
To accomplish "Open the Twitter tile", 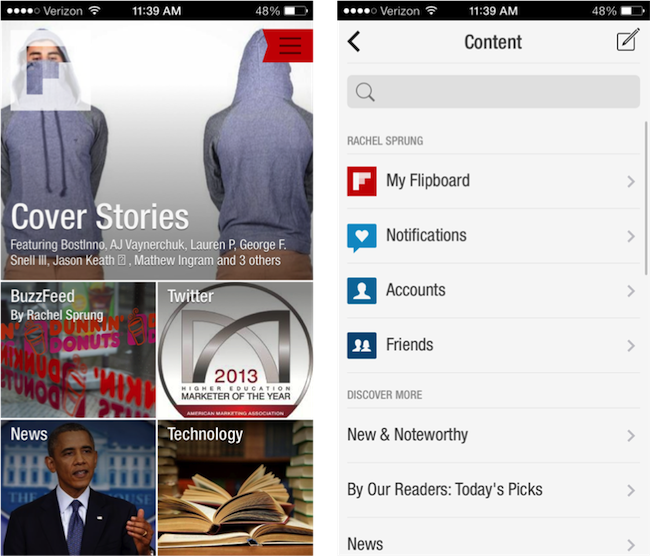I will [235, 350].
